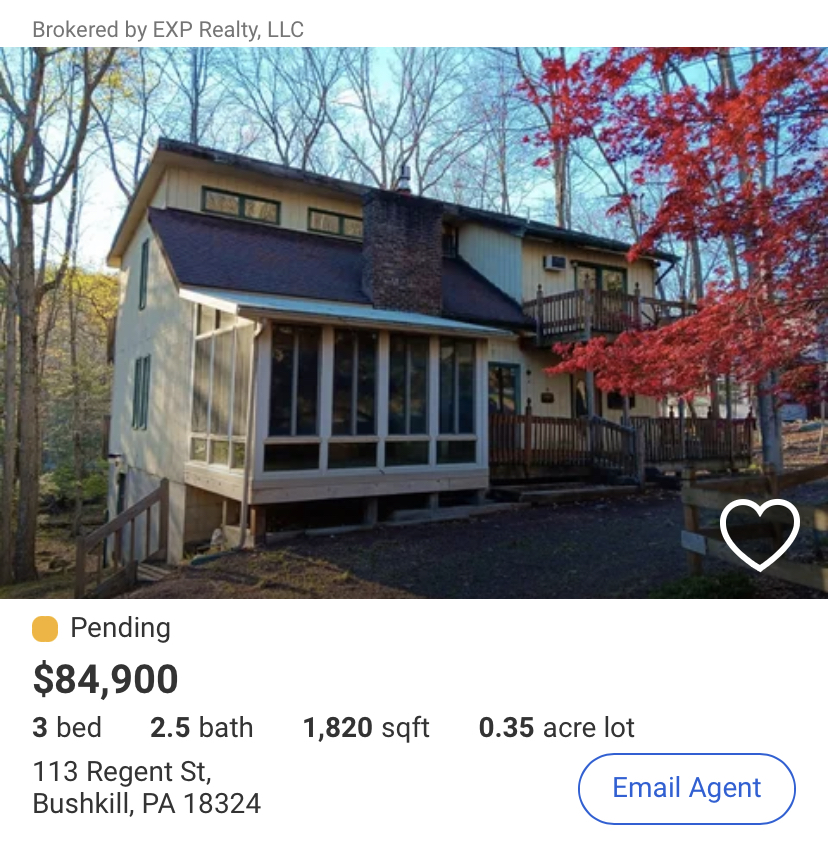Save the 113 Regent St listing with heart

tap(760, 534)
